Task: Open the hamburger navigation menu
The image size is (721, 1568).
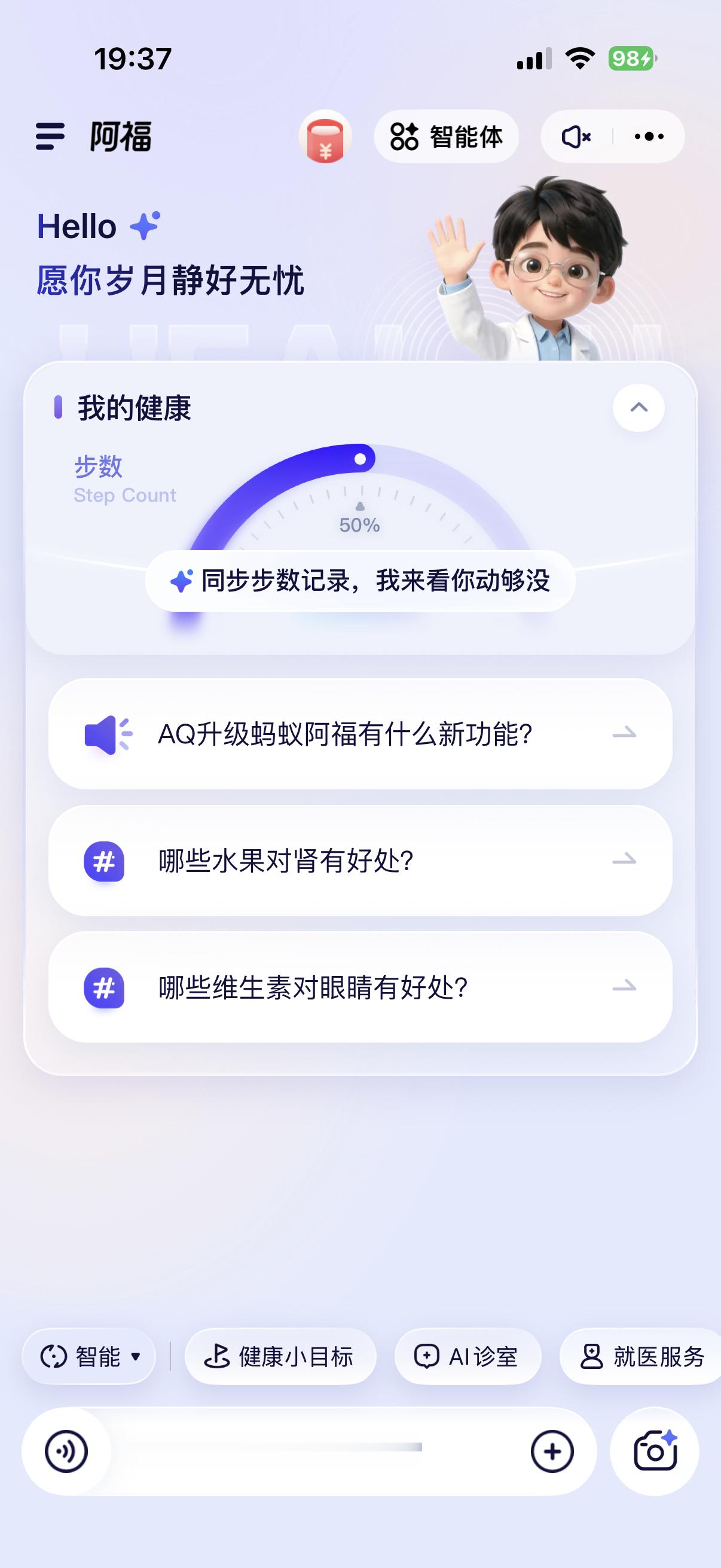Action: (49, 137)
